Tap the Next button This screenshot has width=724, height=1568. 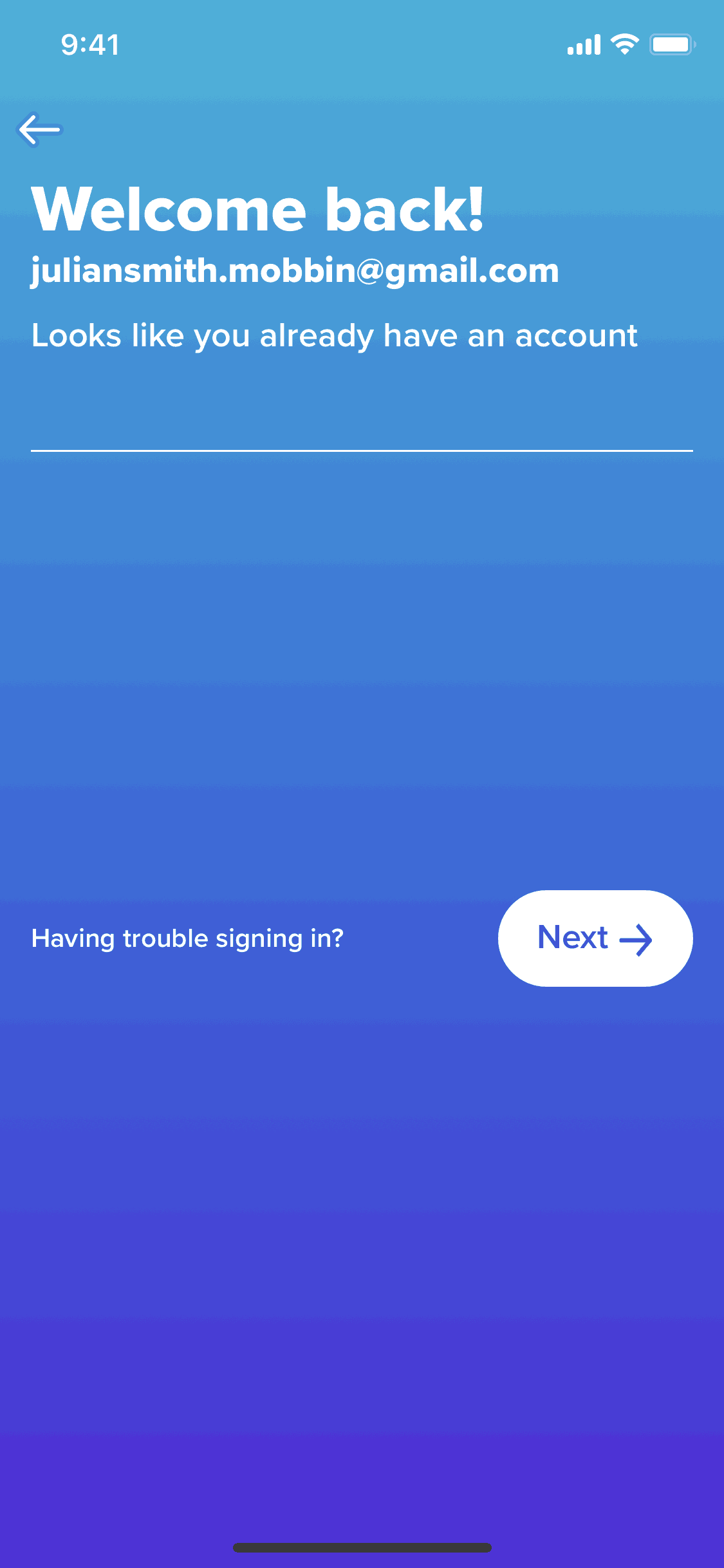[595, 938]
